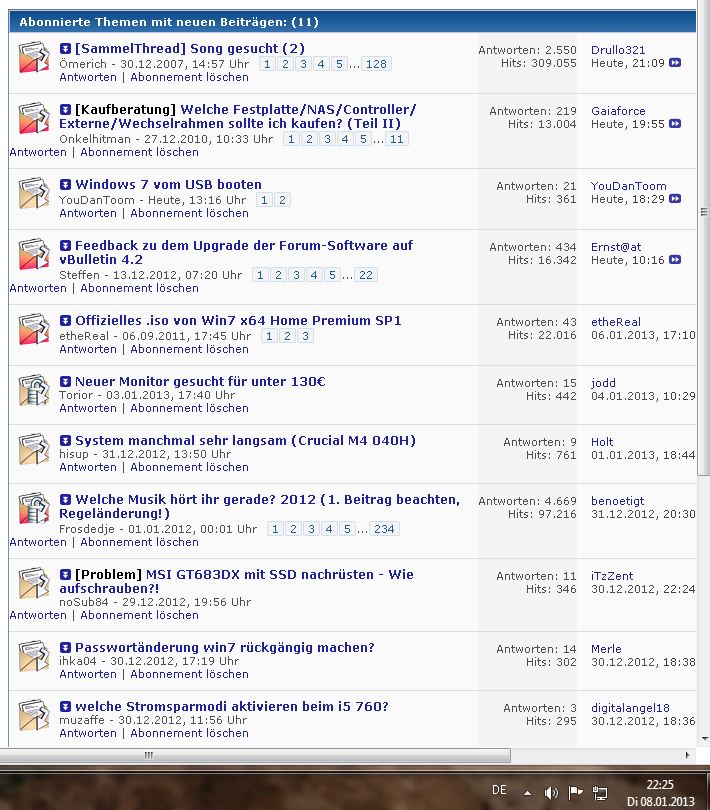This screenshot has width=710, height=810.
Task: Go to page 128 of Song gesucht thread
Action: click(376, 64)
